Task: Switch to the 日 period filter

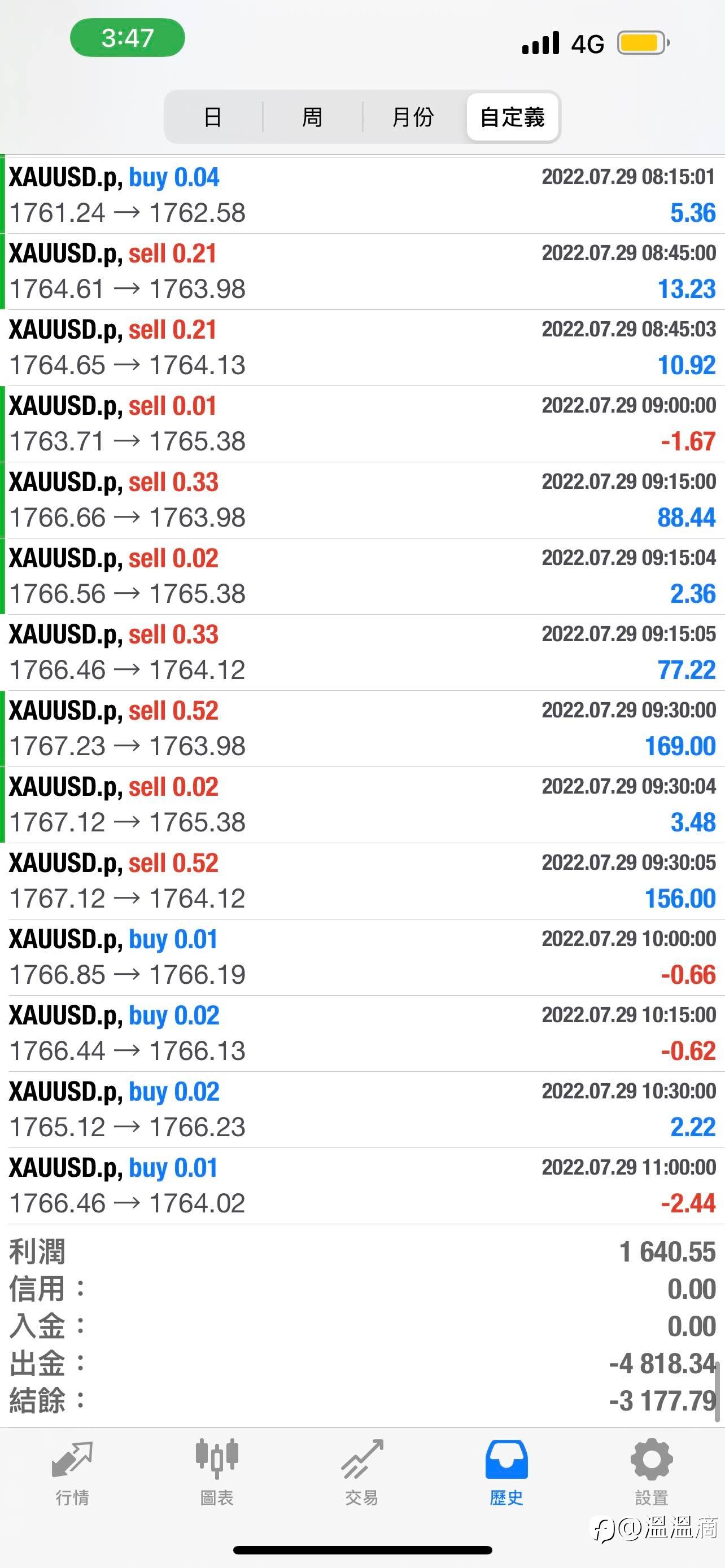Action: tap(212, 117)
